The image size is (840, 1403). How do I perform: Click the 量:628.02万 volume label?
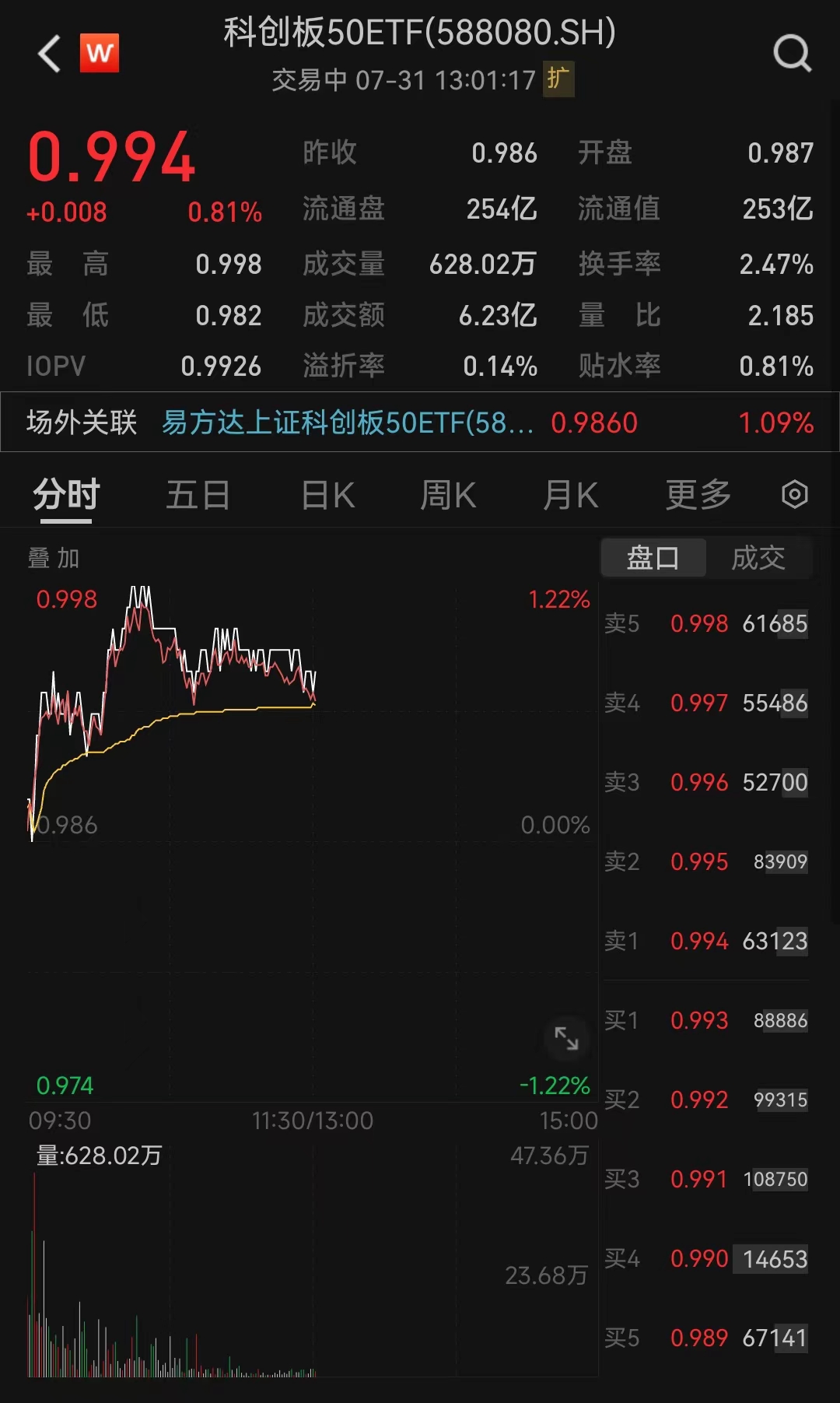pos(99,1156)
